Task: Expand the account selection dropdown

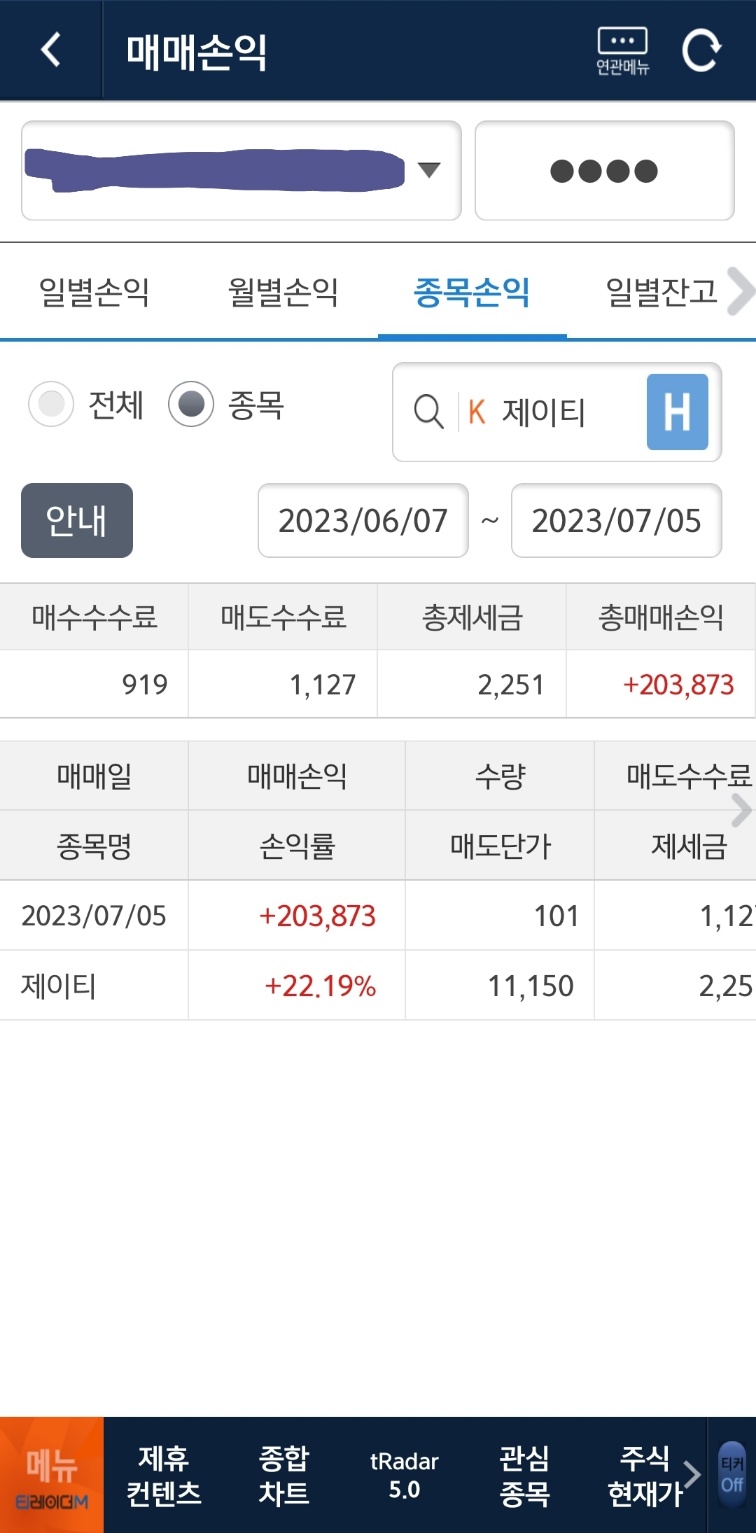Action: 428,170
